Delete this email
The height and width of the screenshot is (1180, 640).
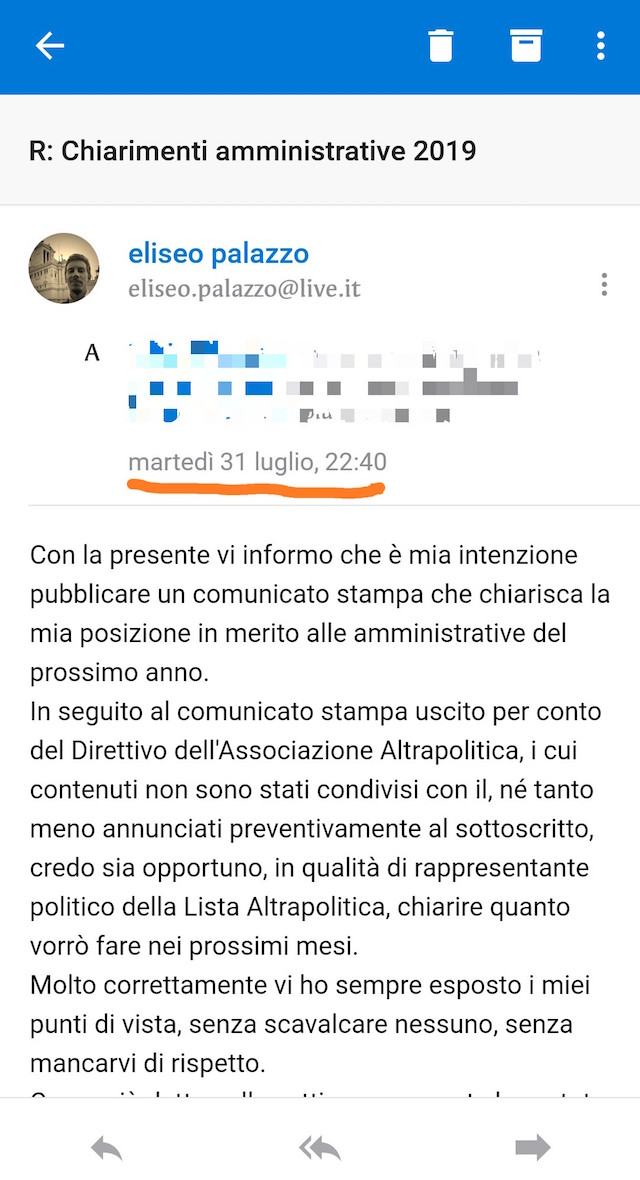(x=440, y=46)
